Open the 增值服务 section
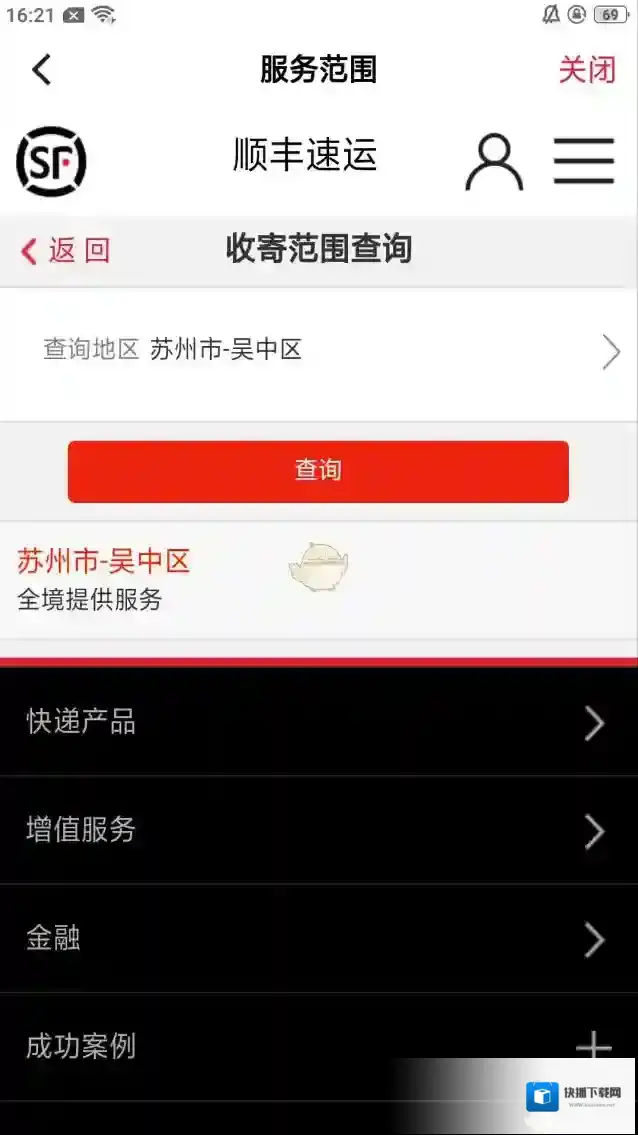This screenshot has height=1135, width=638. click(318, 830)
